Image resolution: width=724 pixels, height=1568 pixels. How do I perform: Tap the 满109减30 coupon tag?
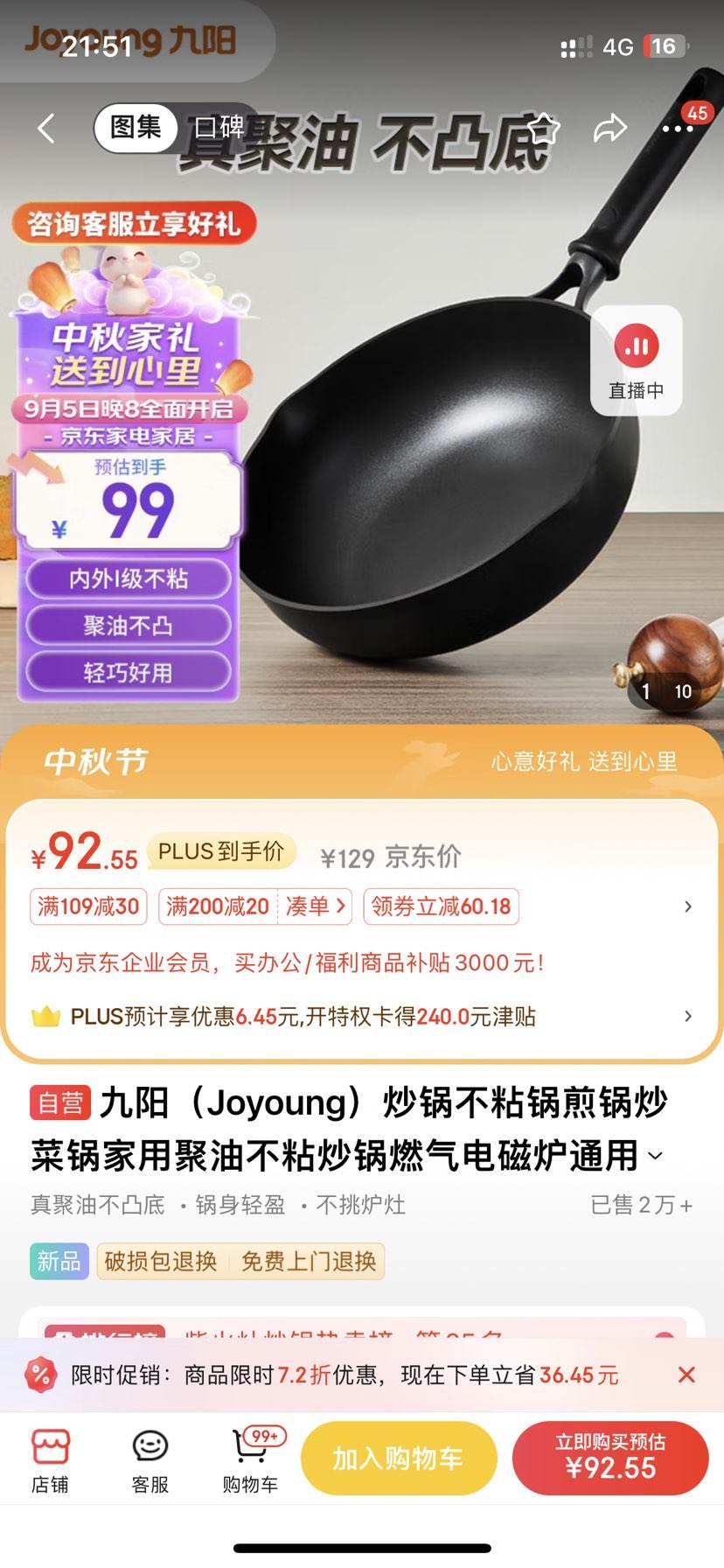(88, 907)
